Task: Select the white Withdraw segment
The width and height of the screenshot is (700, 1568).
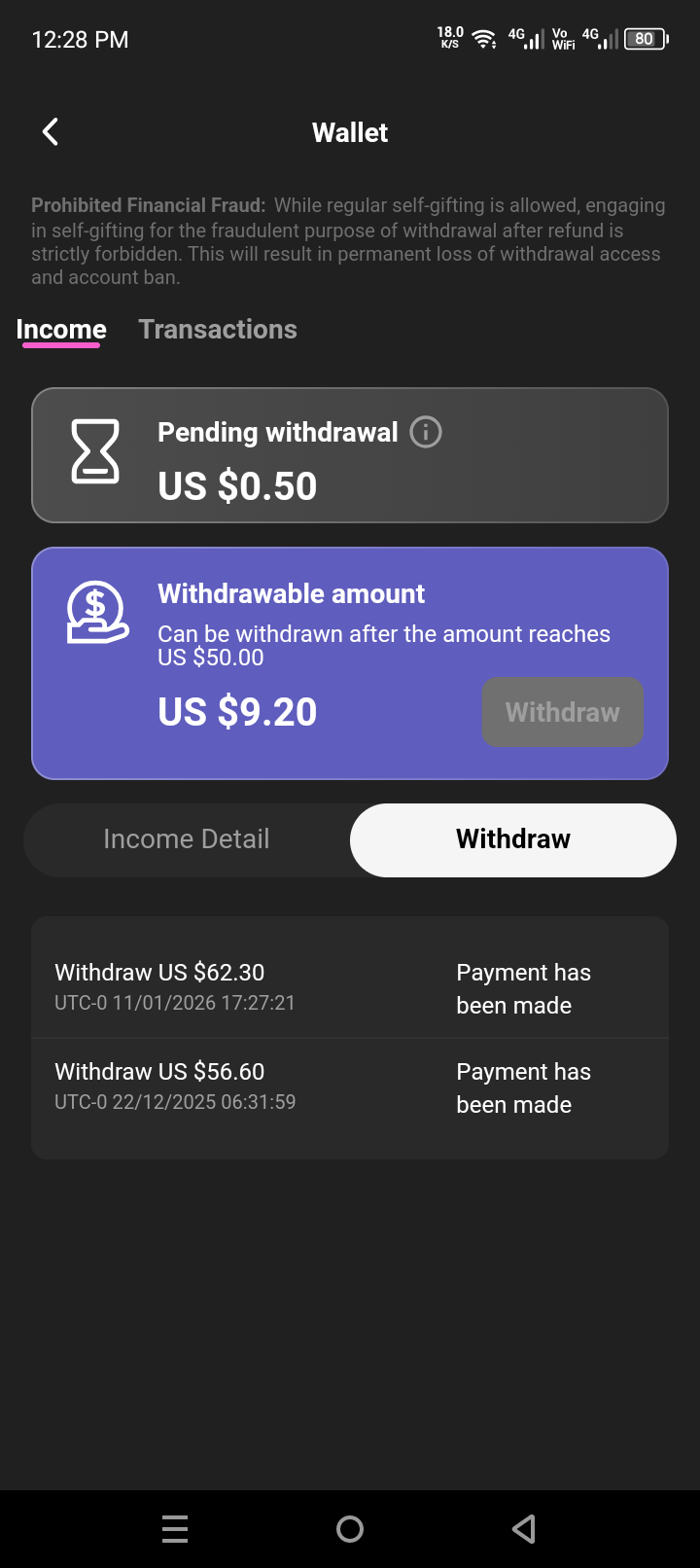Action: pyautogui.click(x=512, y=839)
